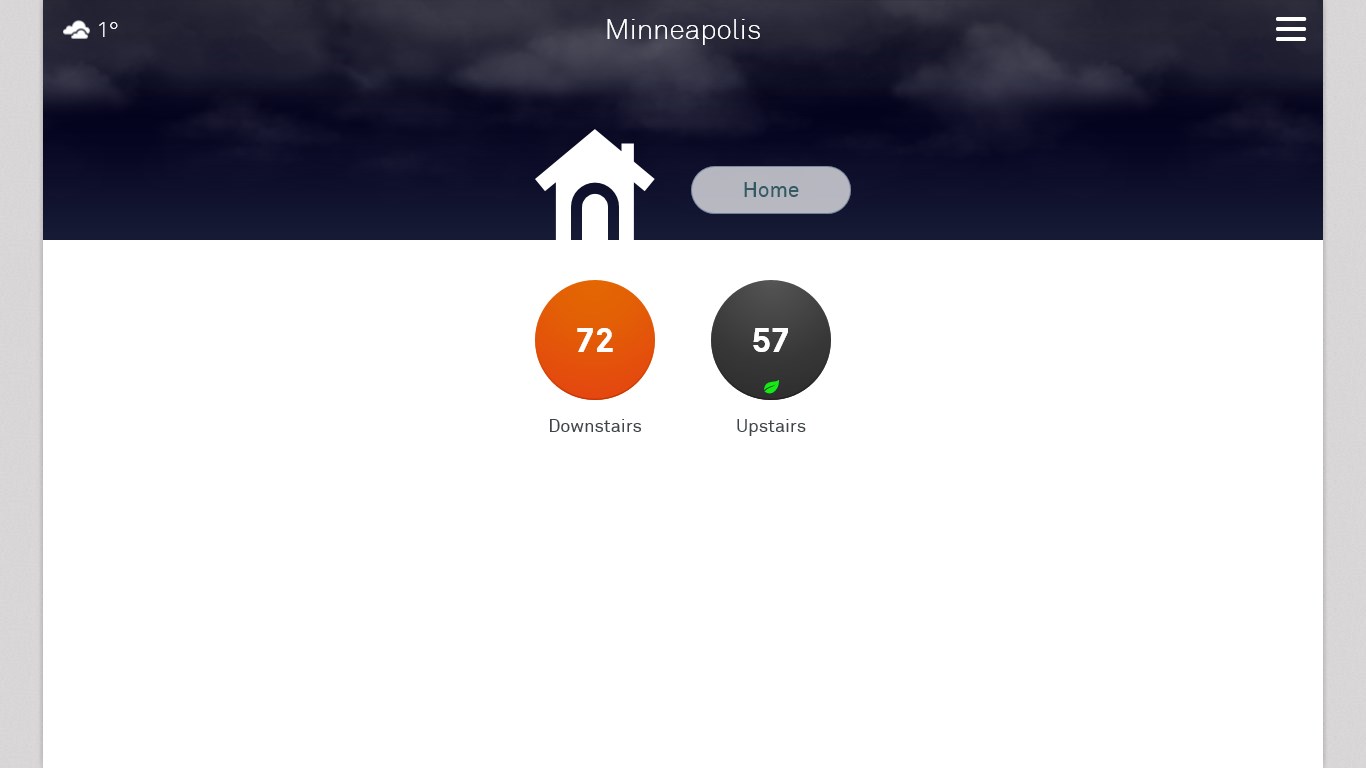This screenshot has height=768, width=1366.
Task: Open the Downstairs thermostat
Action: pyautogui.click(x=594, y=340)
